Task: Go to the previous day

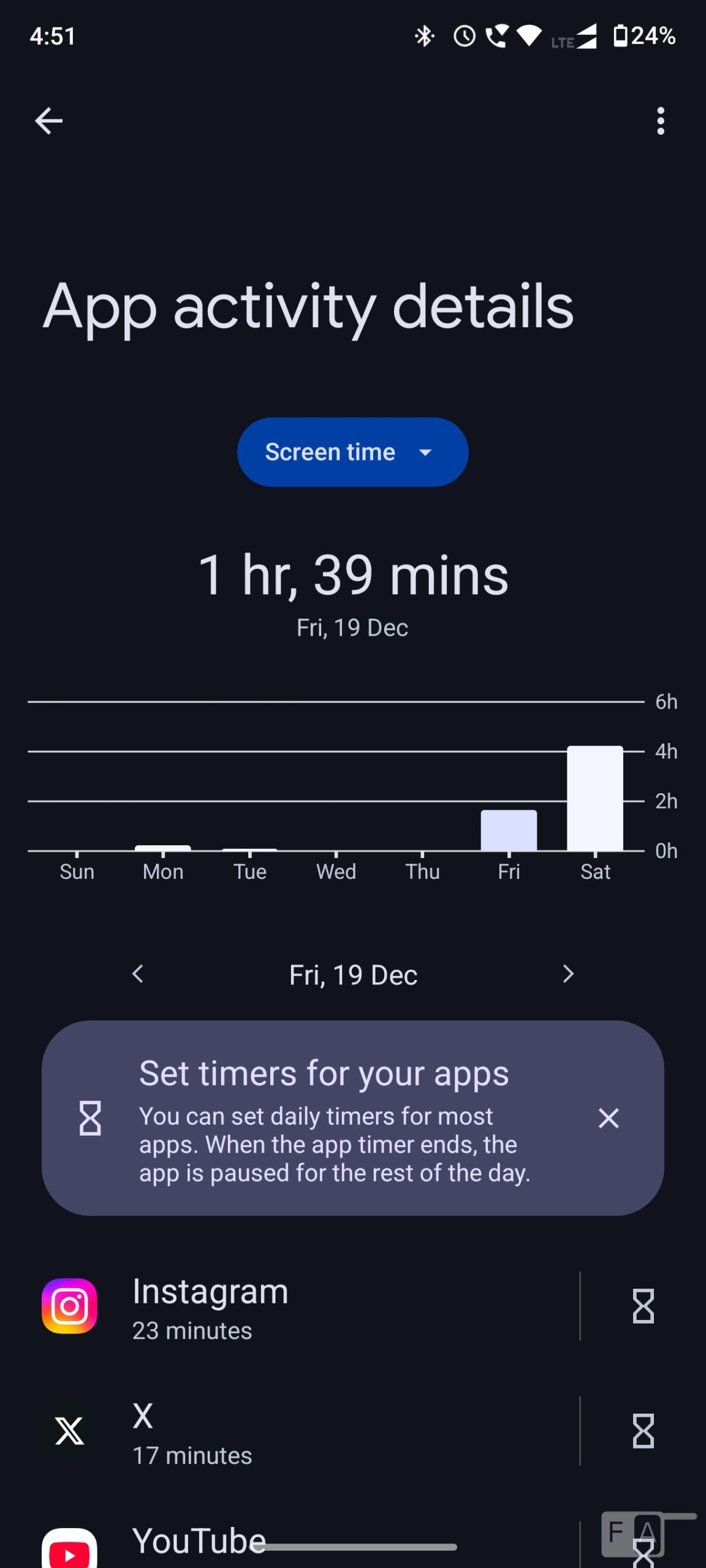Action: pos(138,974)
